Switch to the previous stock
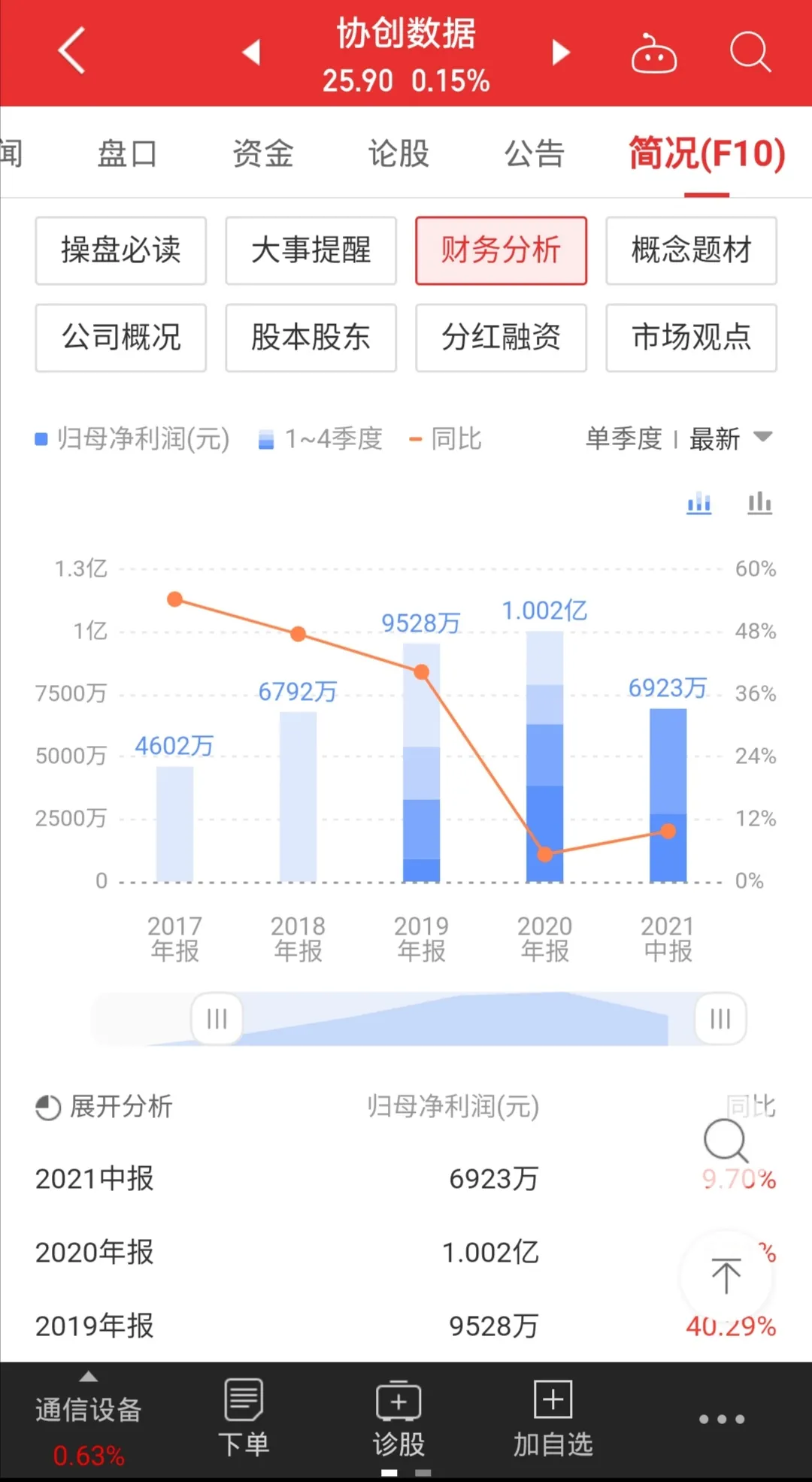This screenshot has height=1482, width=812. [251, 52]
